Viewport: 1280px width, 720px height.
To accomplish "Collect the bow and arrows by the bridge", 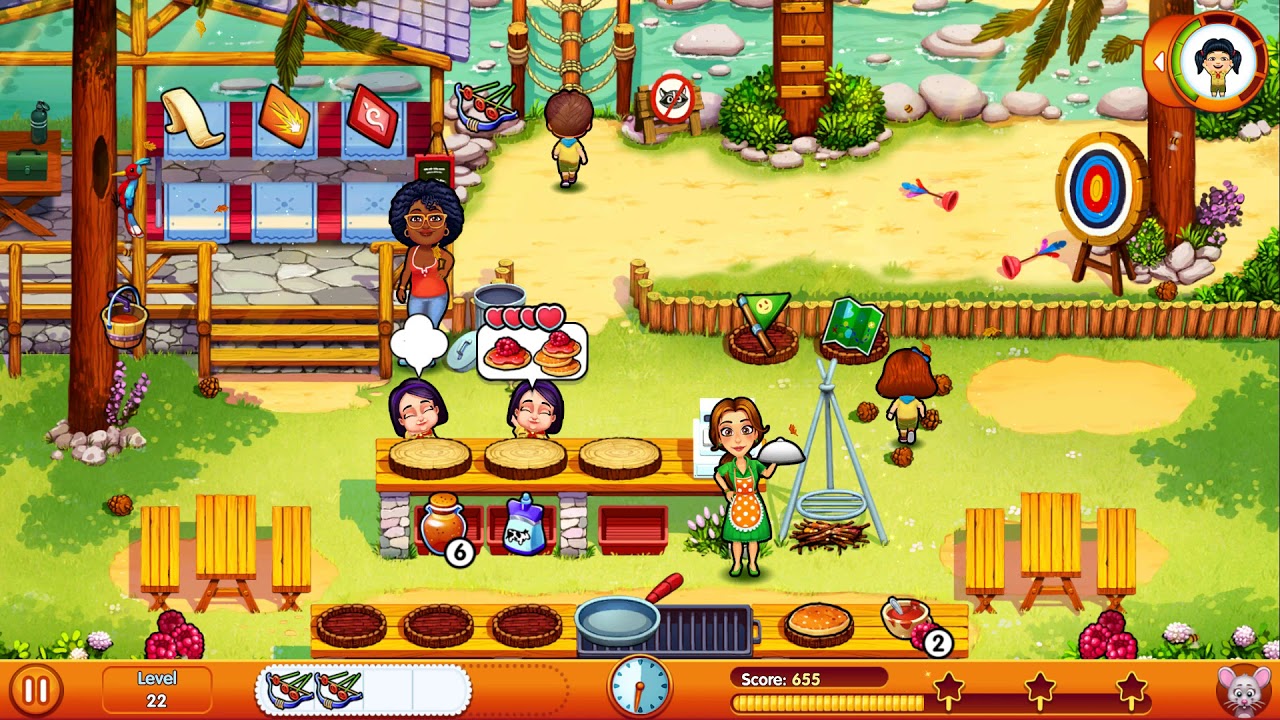I will click(485, 105).
